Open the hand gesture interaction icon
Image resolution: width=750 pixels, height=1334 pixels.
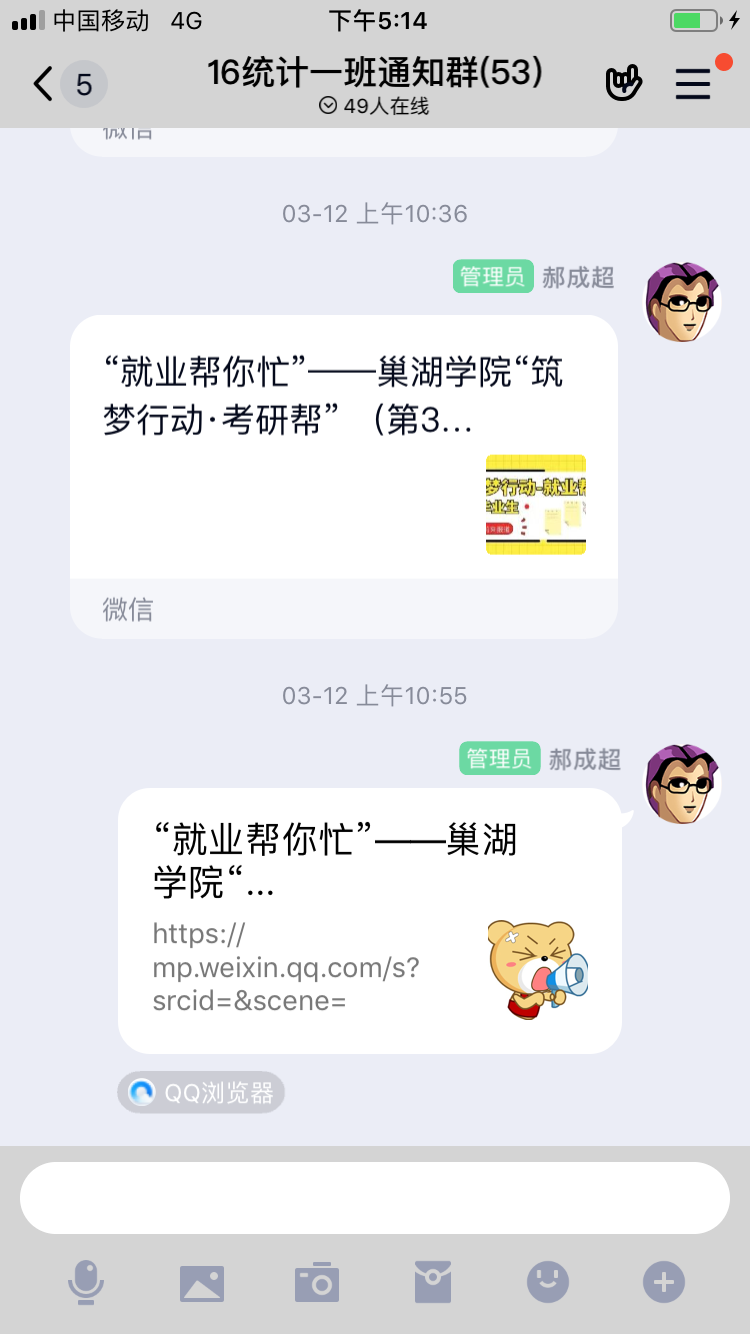(622, 84)
